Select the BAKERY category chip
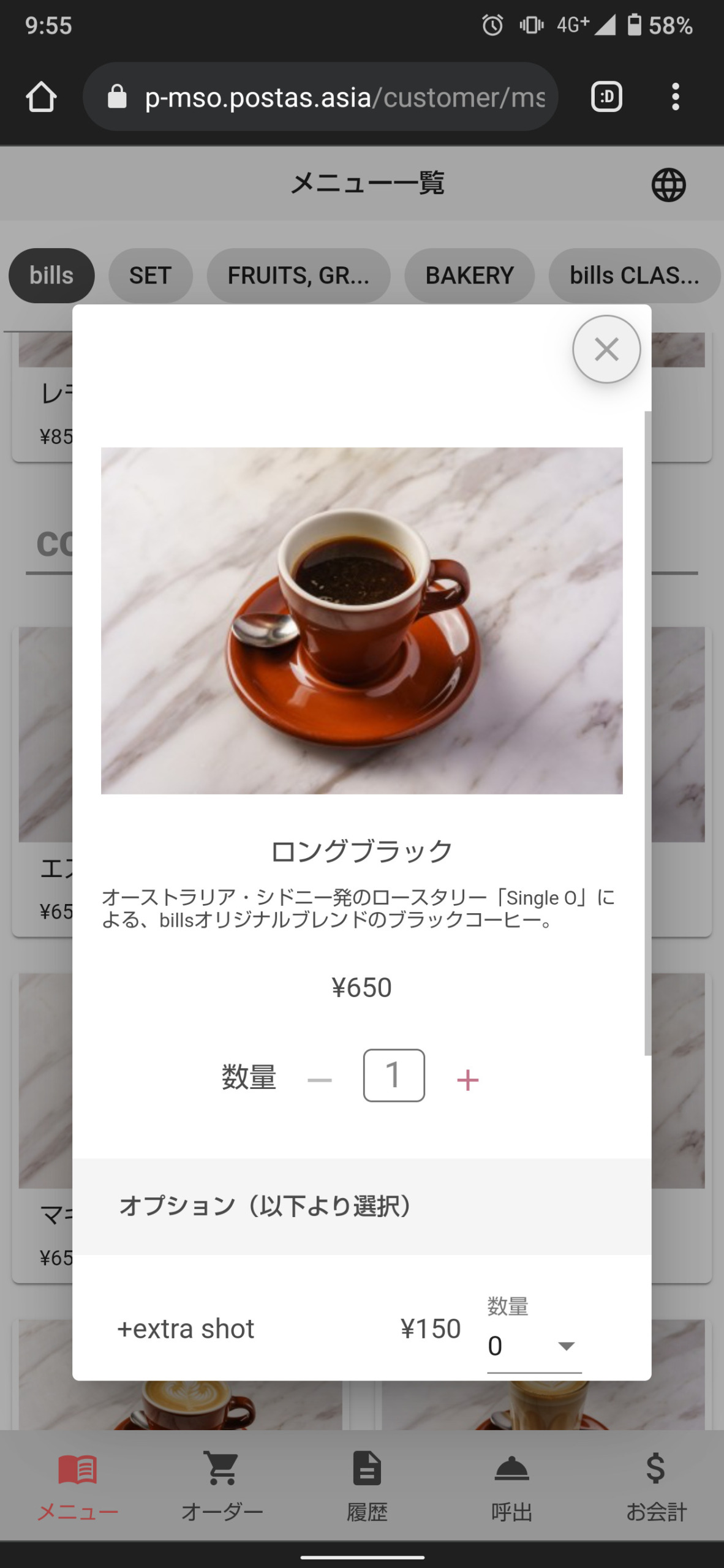 tap(469, 276)
